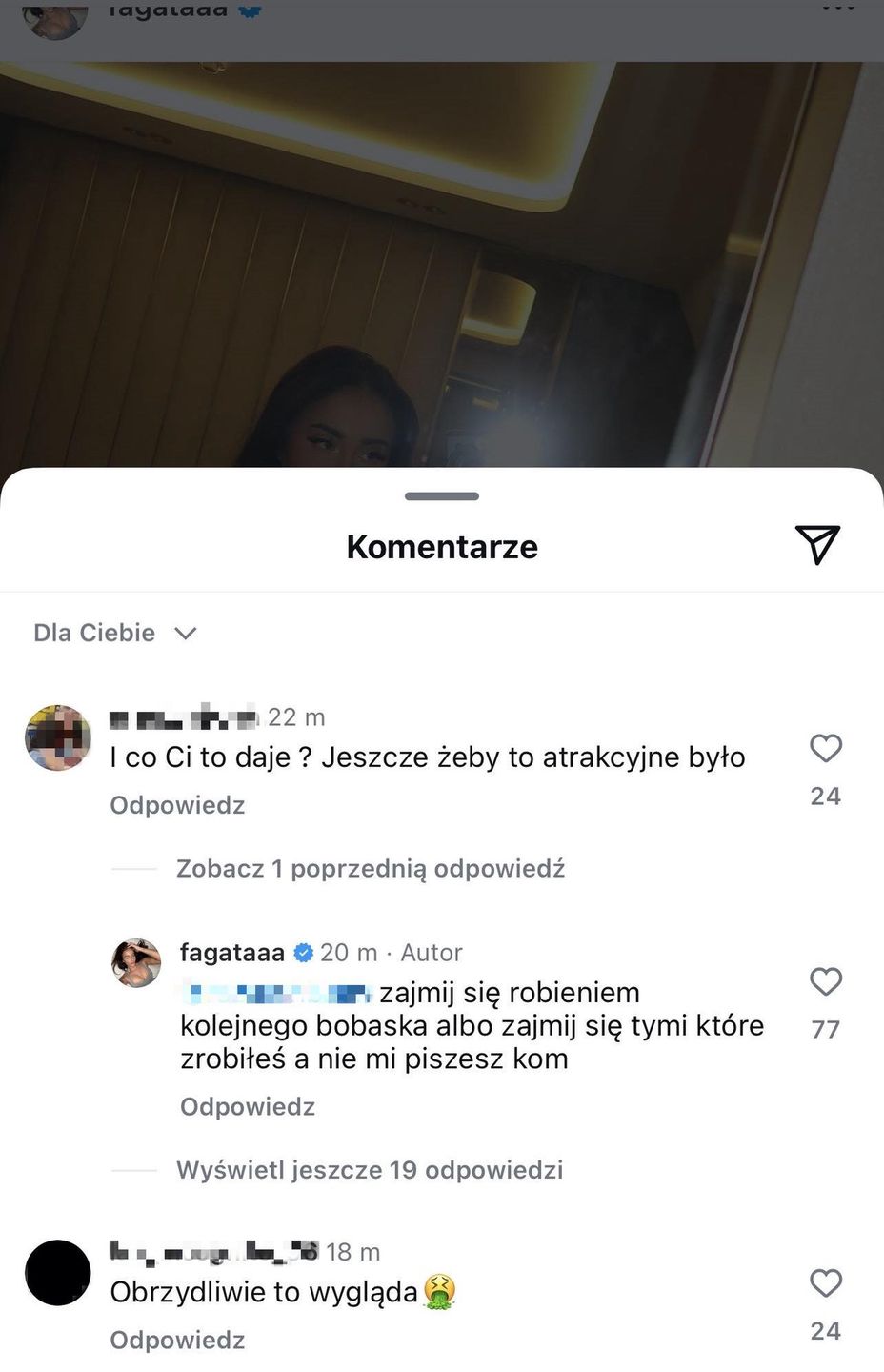Like the comment "I co Ci to daje ?"

coord(825,749)
